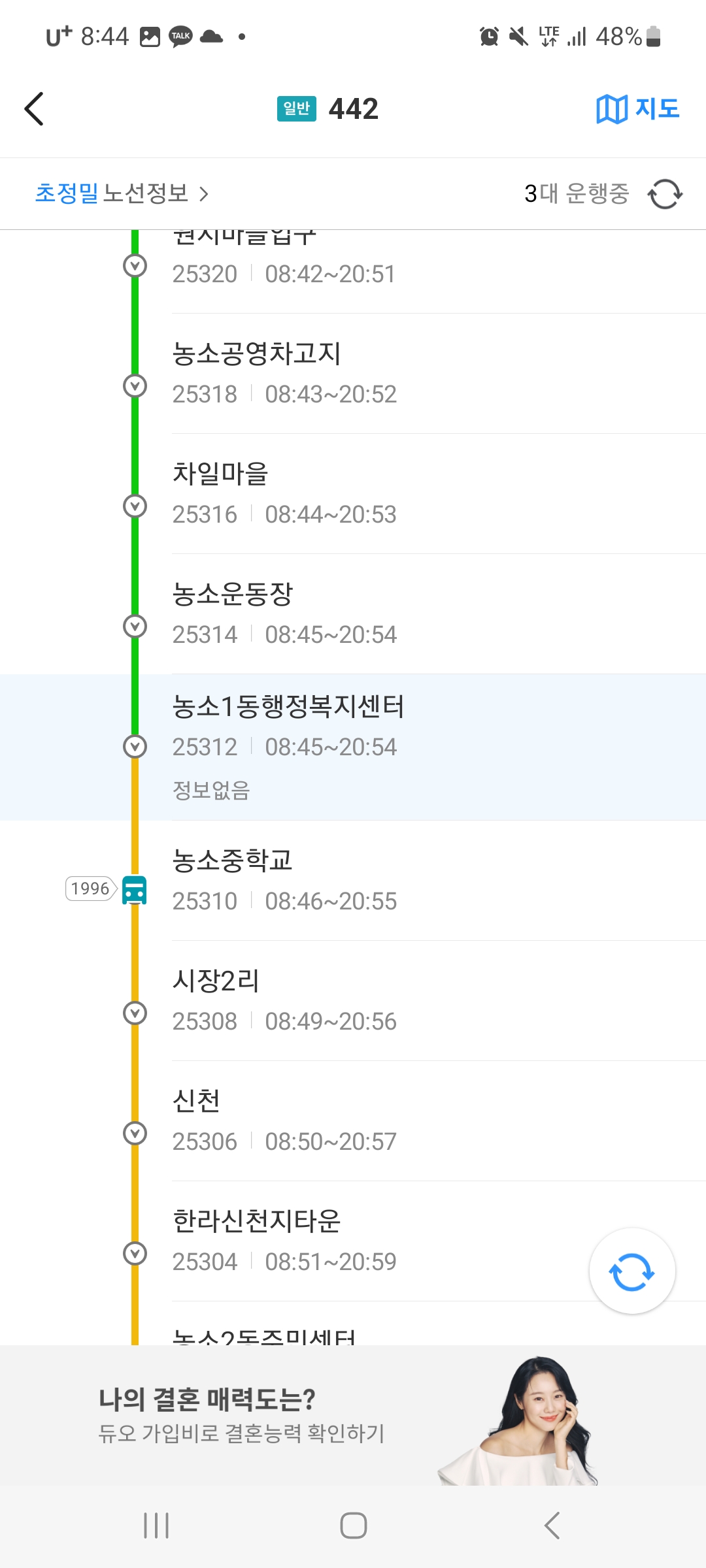Open 초정밀 노선정보 link
This screenshot has width=706, height=1568.
(122, 193)
